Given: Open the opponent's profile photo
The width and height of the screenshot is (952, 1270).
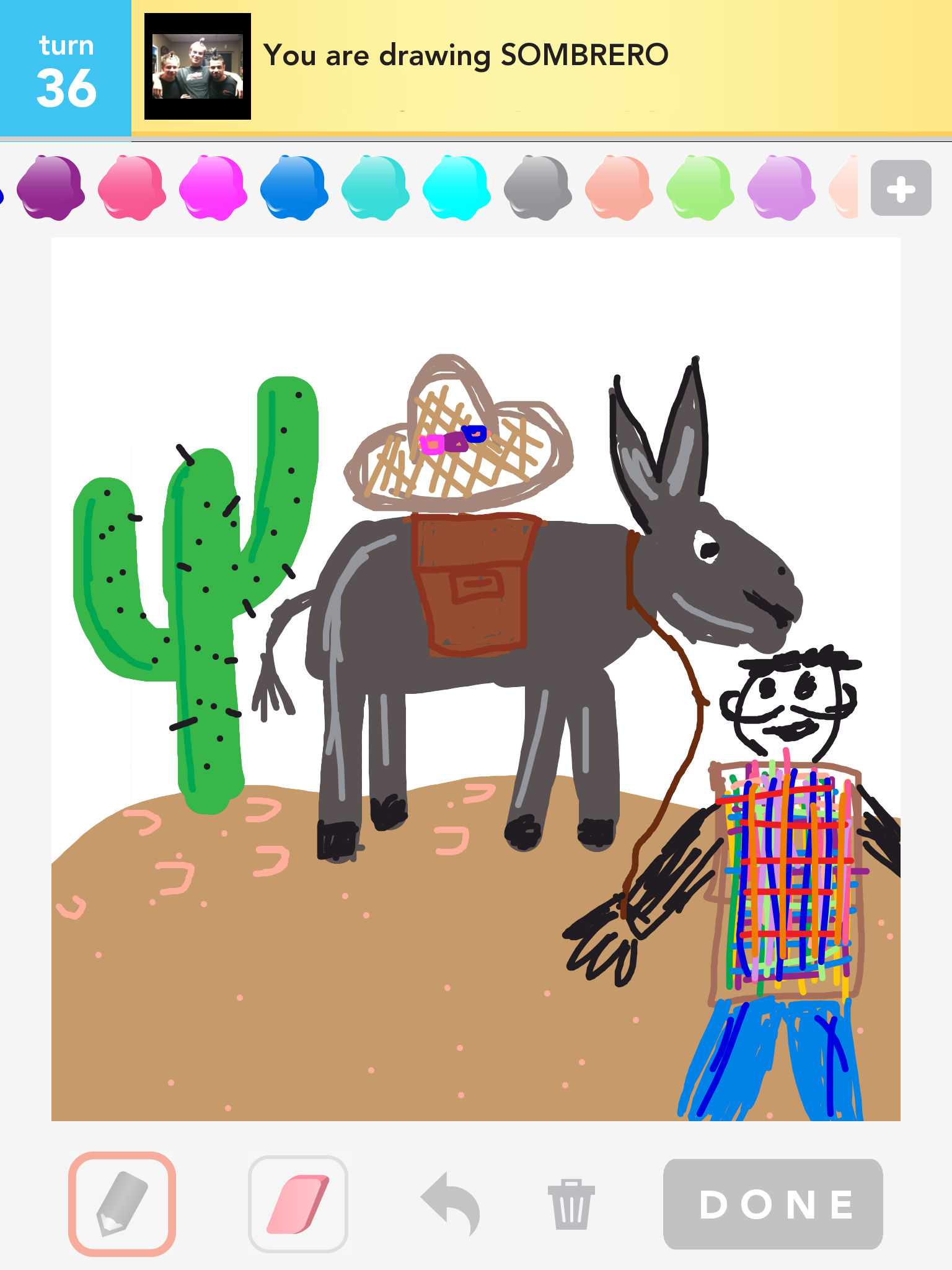Looking at the screenshot, I should 198,66.
